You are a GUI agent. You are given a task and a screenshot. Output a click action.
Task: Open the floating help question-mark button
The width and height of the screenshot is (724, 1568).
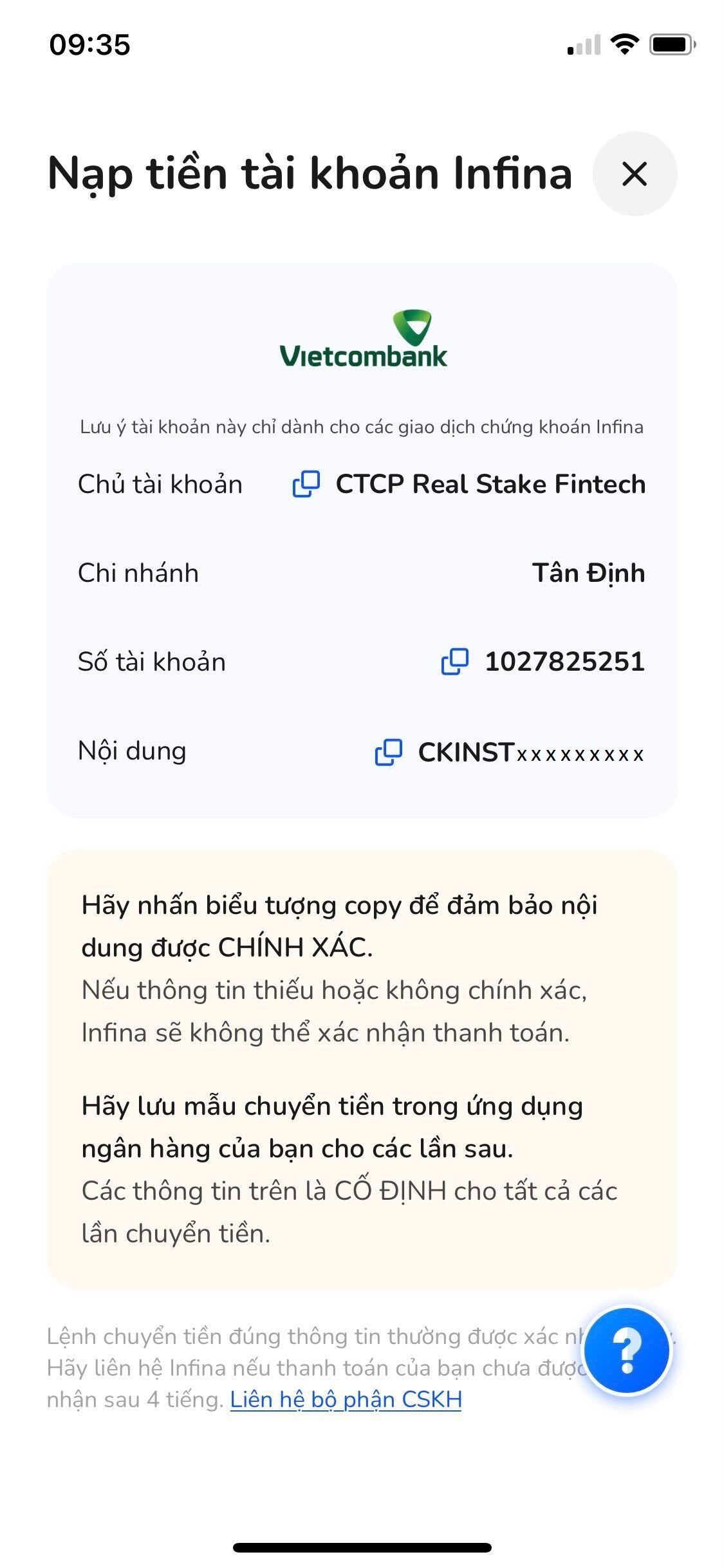click(x=627, y=1350)
